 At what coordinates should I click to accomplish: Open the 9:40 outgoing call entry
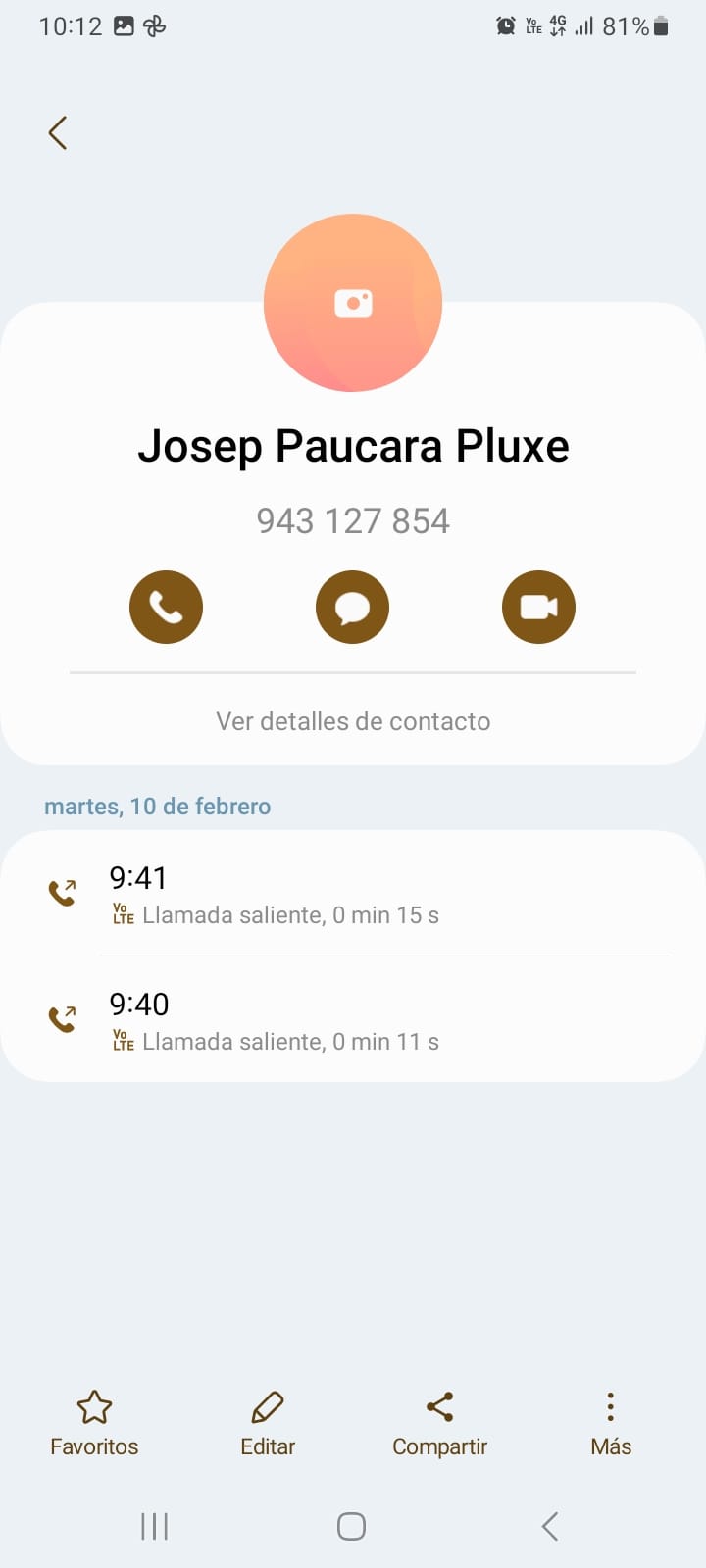coord(353,1020)
